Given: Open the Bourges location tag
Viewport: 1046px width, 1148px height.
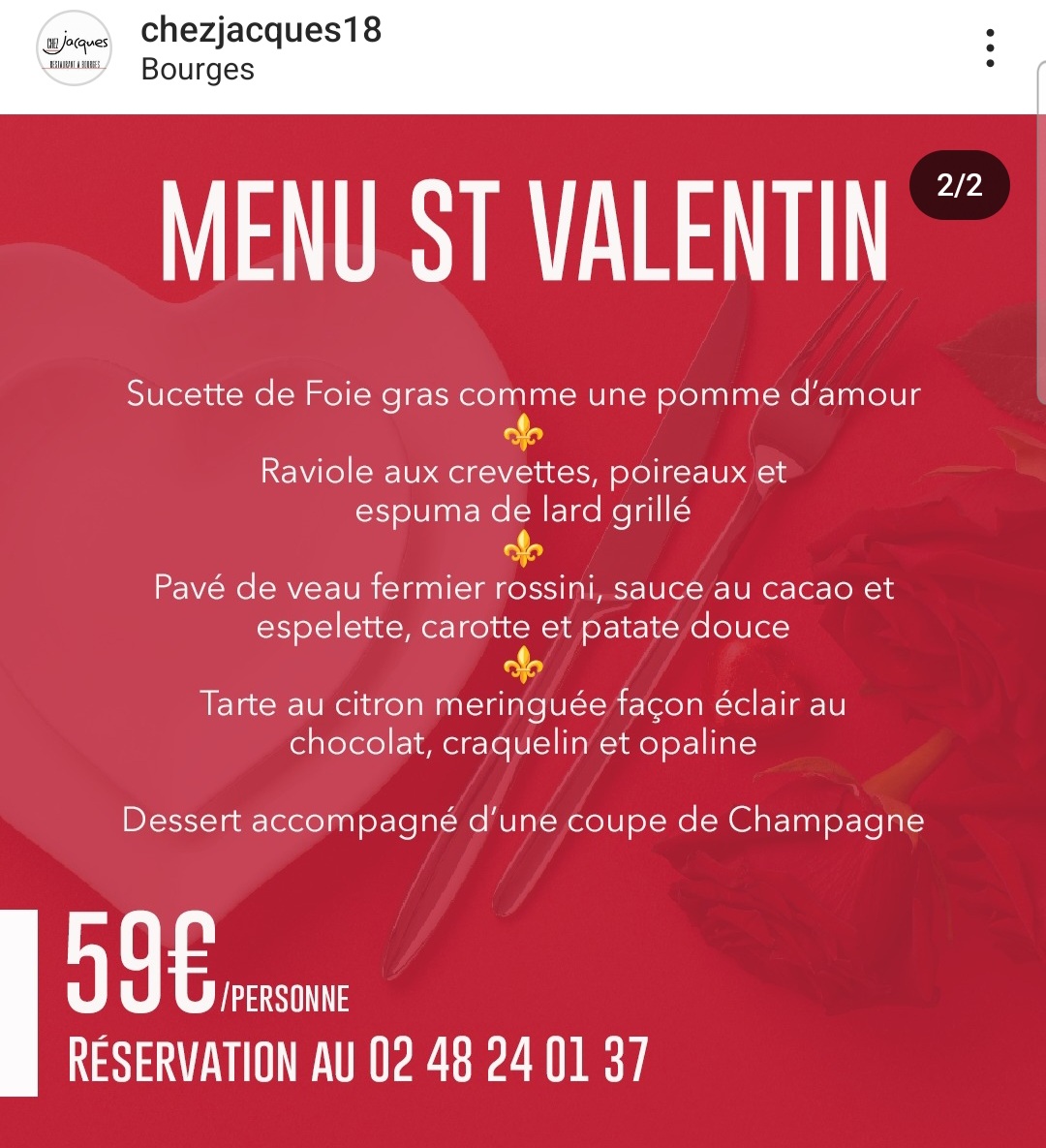Looking at the screenshot, I should (x=198, y=70).
